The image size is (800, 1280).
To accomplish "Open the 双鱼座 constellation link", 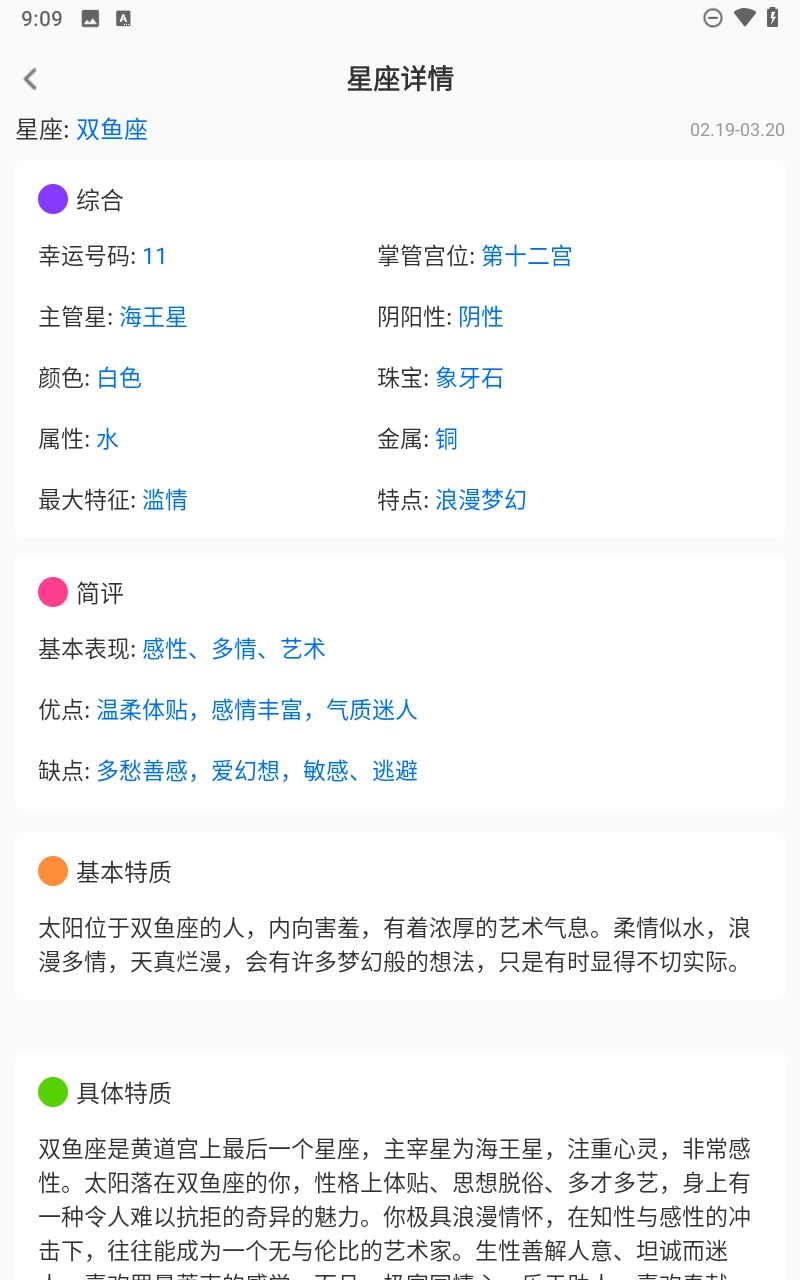I will pos(111,129).
